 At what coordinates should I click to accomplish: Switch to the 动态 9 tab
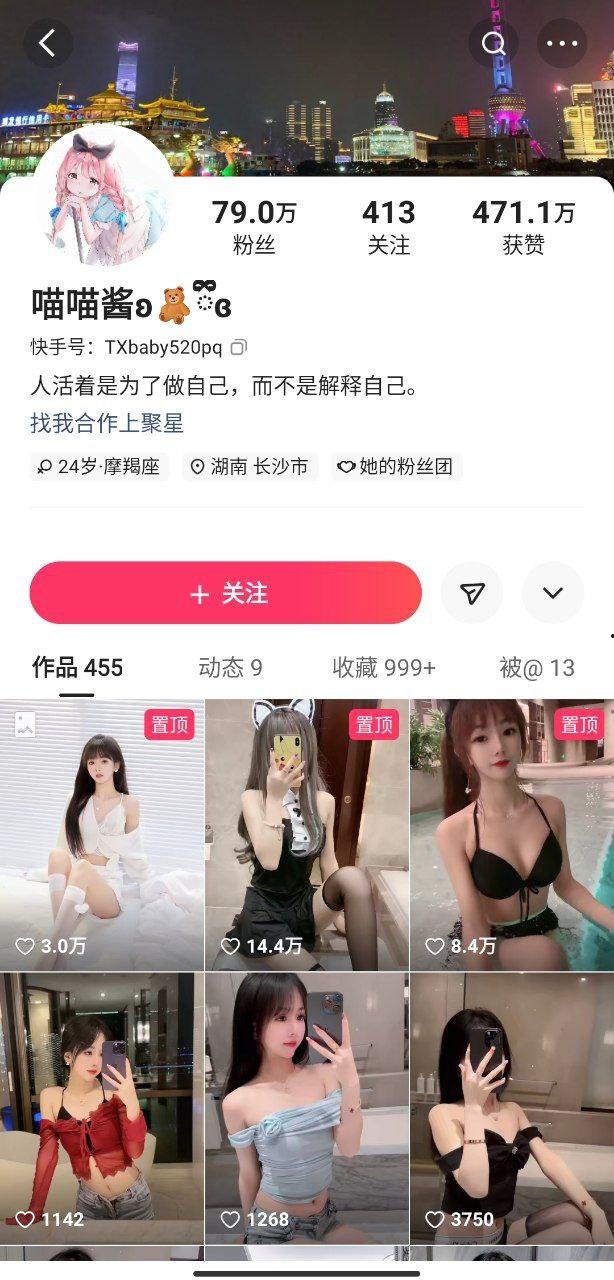pyautogui.click(x=230, y=668)
